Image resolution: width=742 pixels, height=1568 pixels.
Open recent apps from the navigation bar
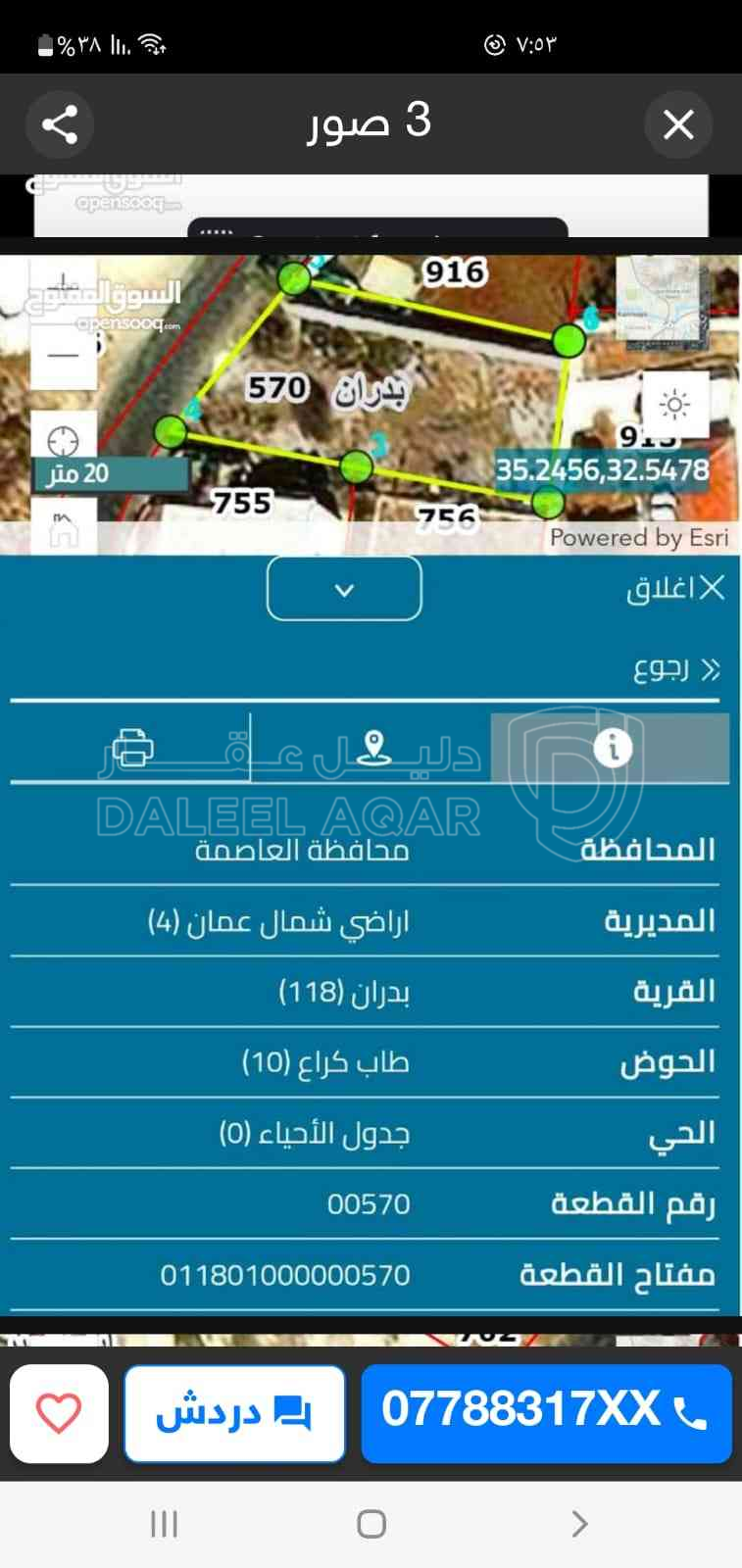point(164,1524)
